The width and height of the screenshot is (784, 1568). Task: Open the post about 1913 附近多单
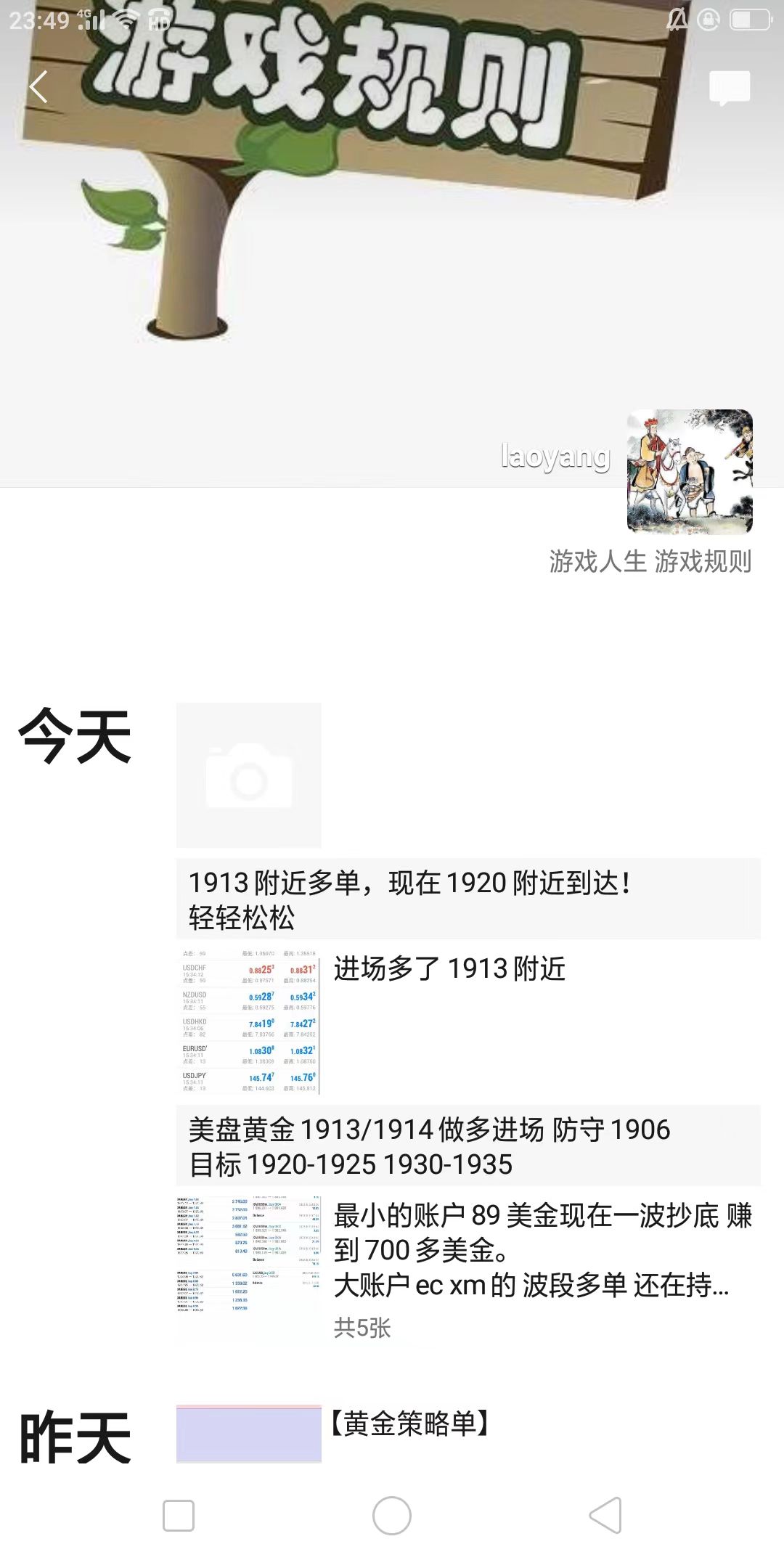click(468, 899)
